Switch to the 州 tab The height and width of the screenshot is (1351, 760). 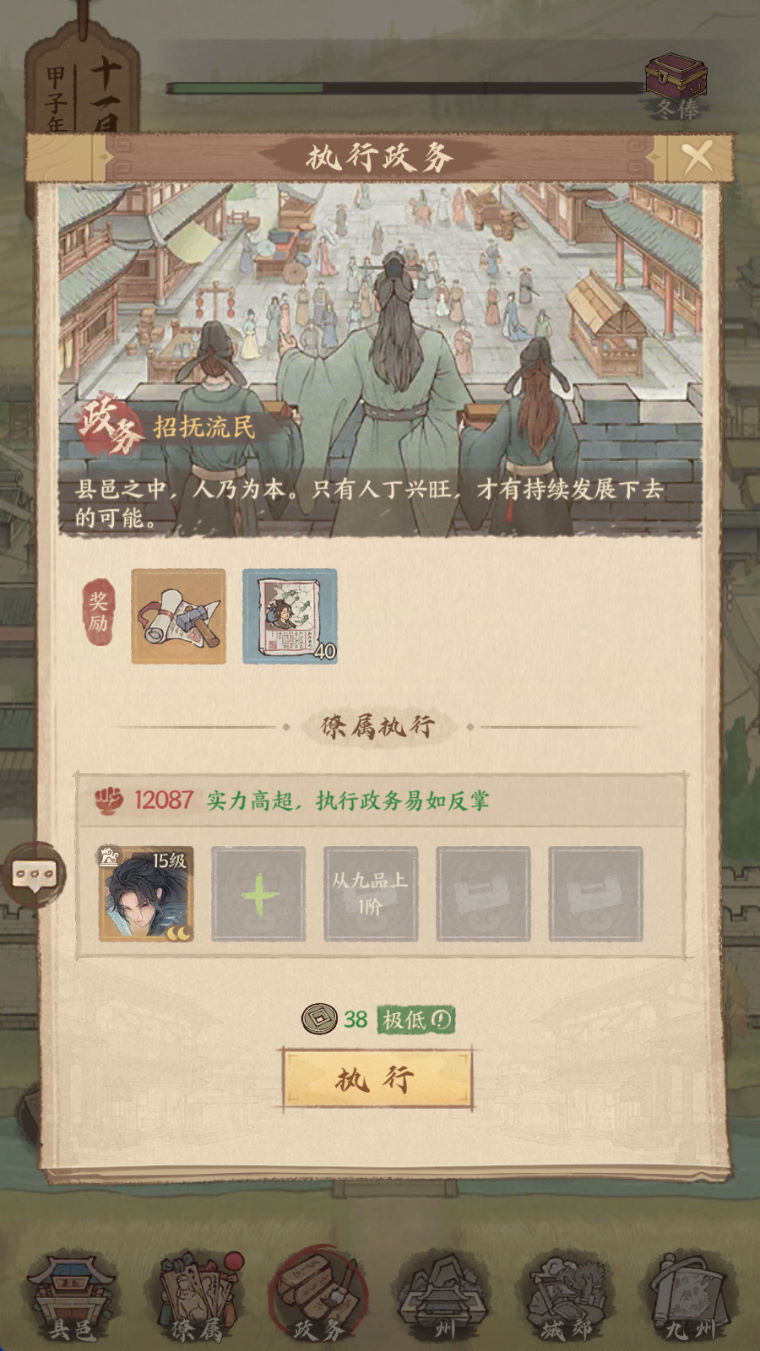click(441, 1298)
